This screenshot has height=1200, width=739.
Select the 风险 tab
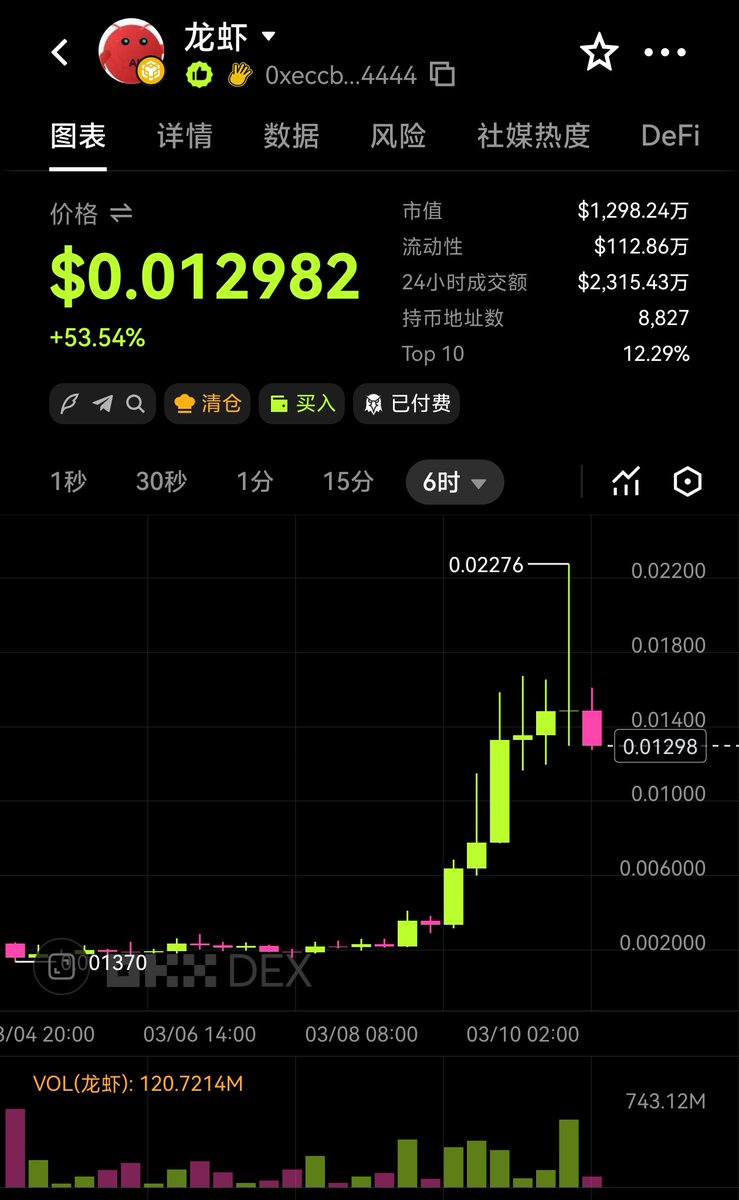coord(398,136)
